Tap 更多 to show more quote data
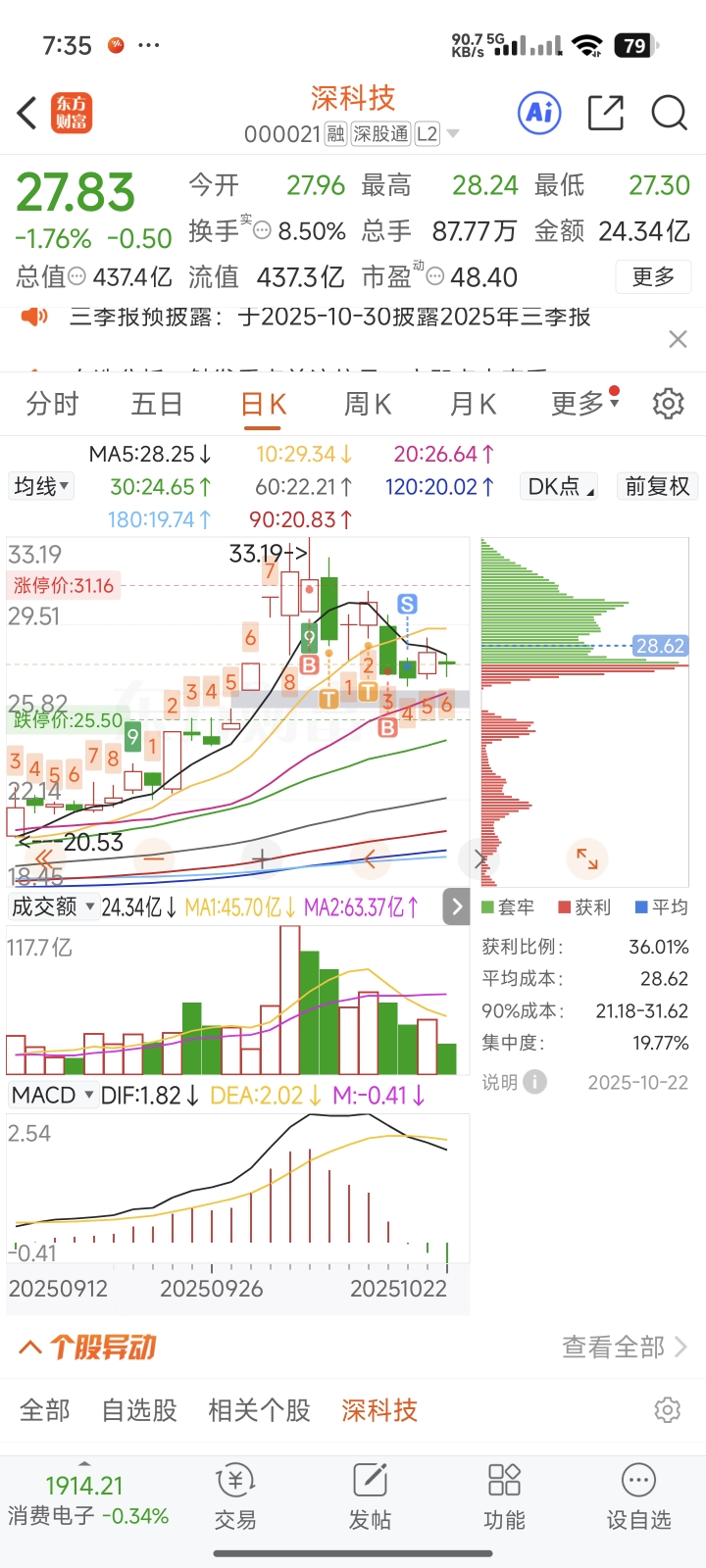Screen dimensions: 706x1568 [653, 277]
